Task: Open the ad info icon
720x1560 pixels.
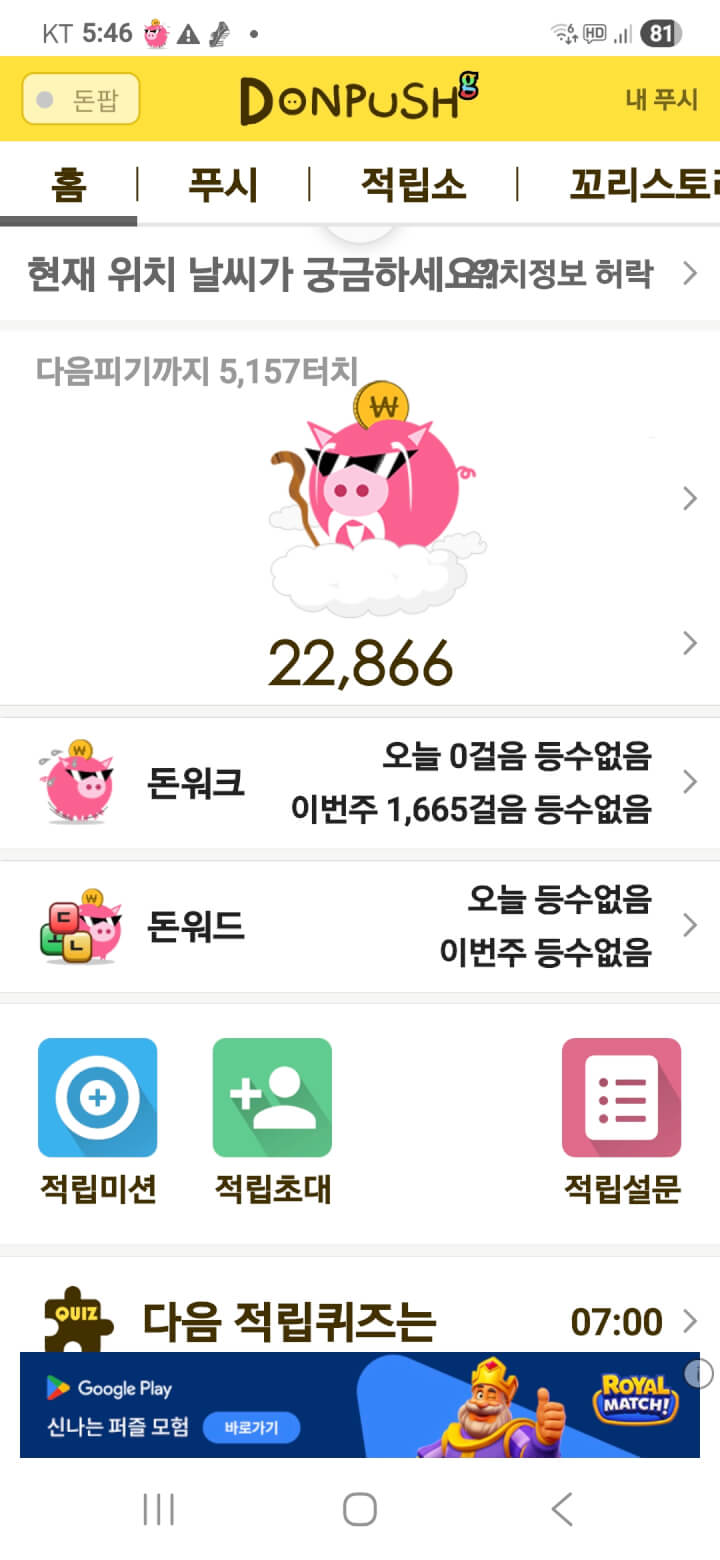Action: tap(699, 1374)
